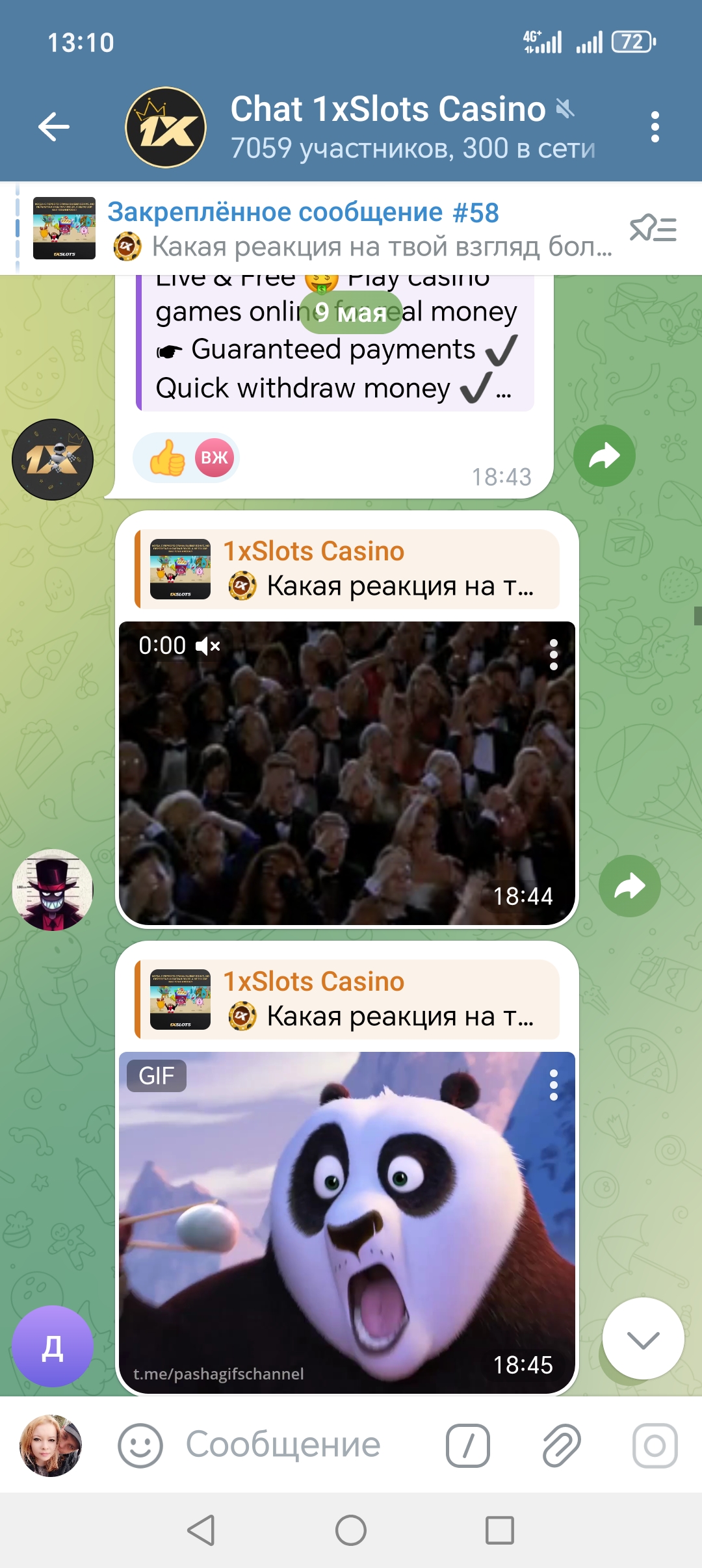Image resolution: width=702 pixels, height=1568 pixels.
Task: Attach a file with the paperclip
Action: 561,1446
